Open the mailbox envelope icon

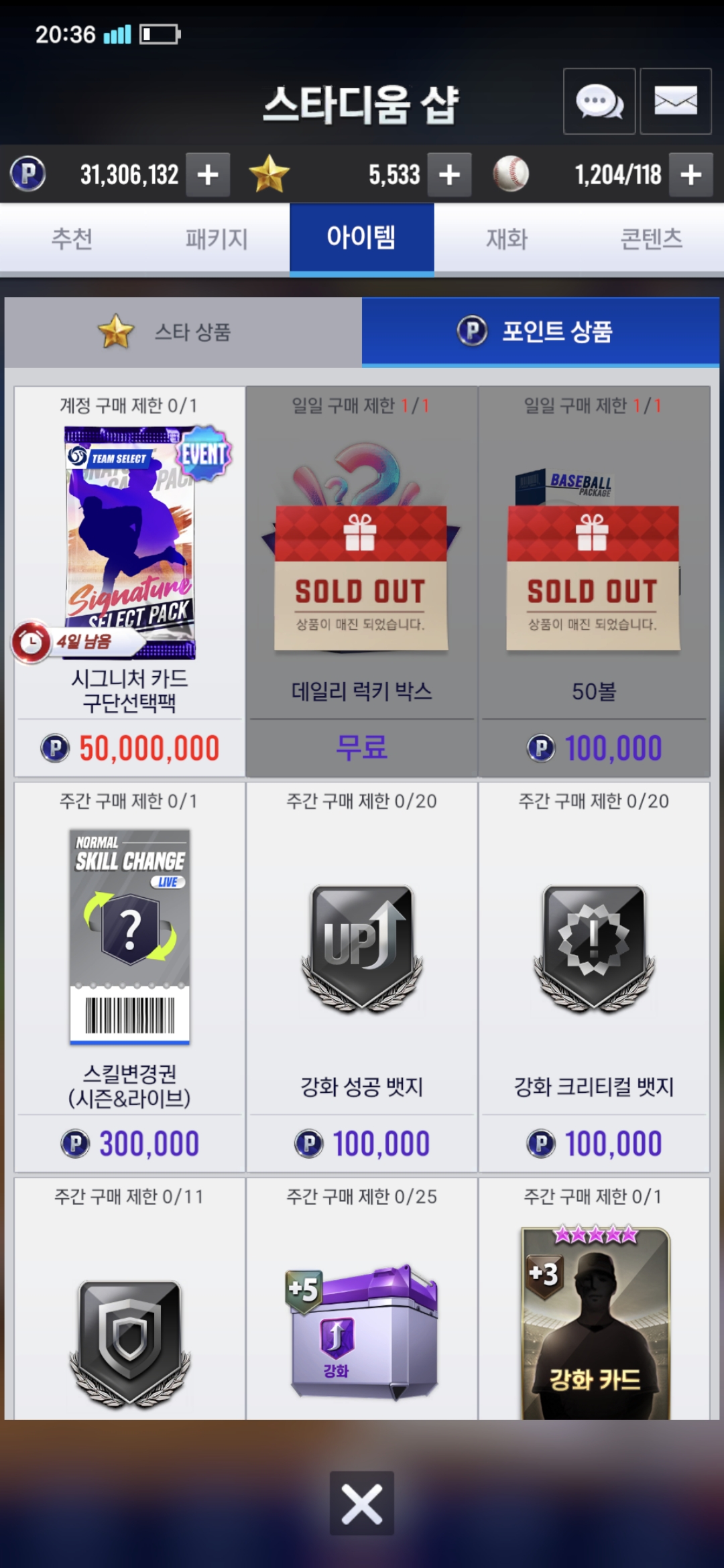pos(675,102)
